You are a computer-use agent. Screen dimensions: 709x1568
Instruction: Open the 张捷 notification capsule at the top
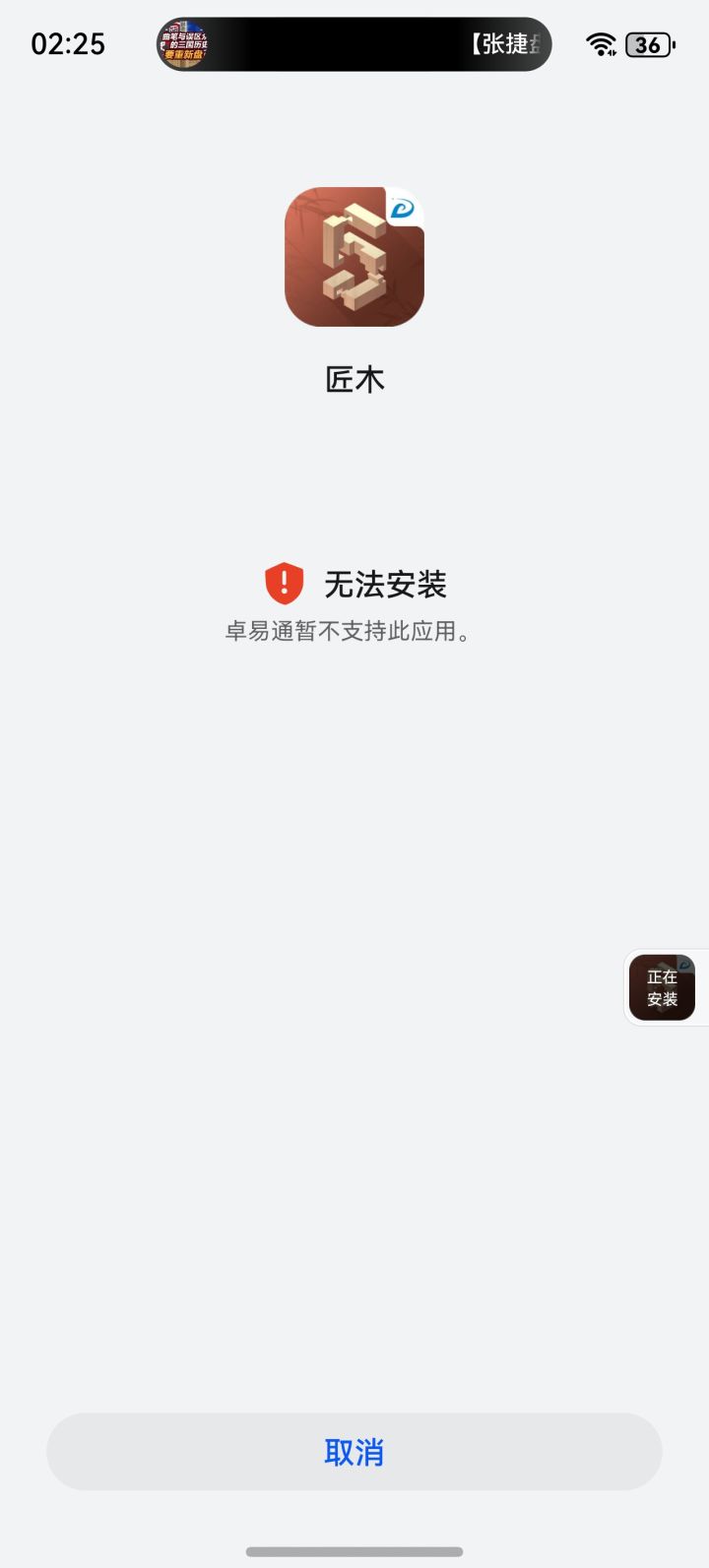tap(354, 43)
